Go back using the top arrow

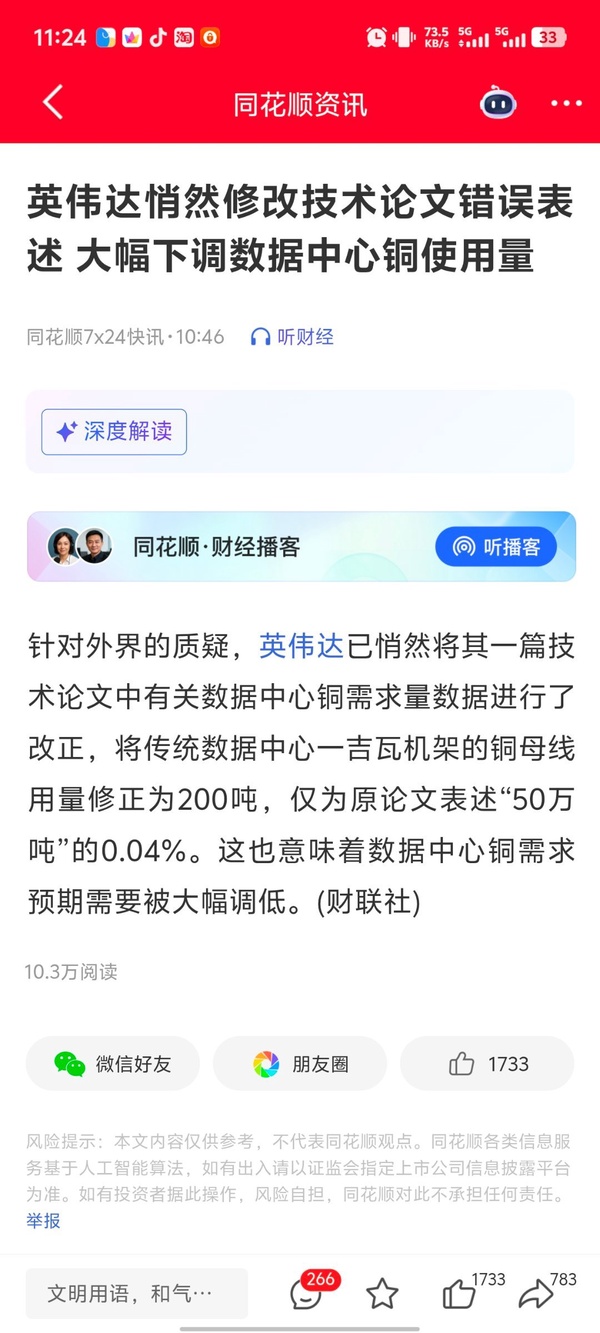point(53,102)
